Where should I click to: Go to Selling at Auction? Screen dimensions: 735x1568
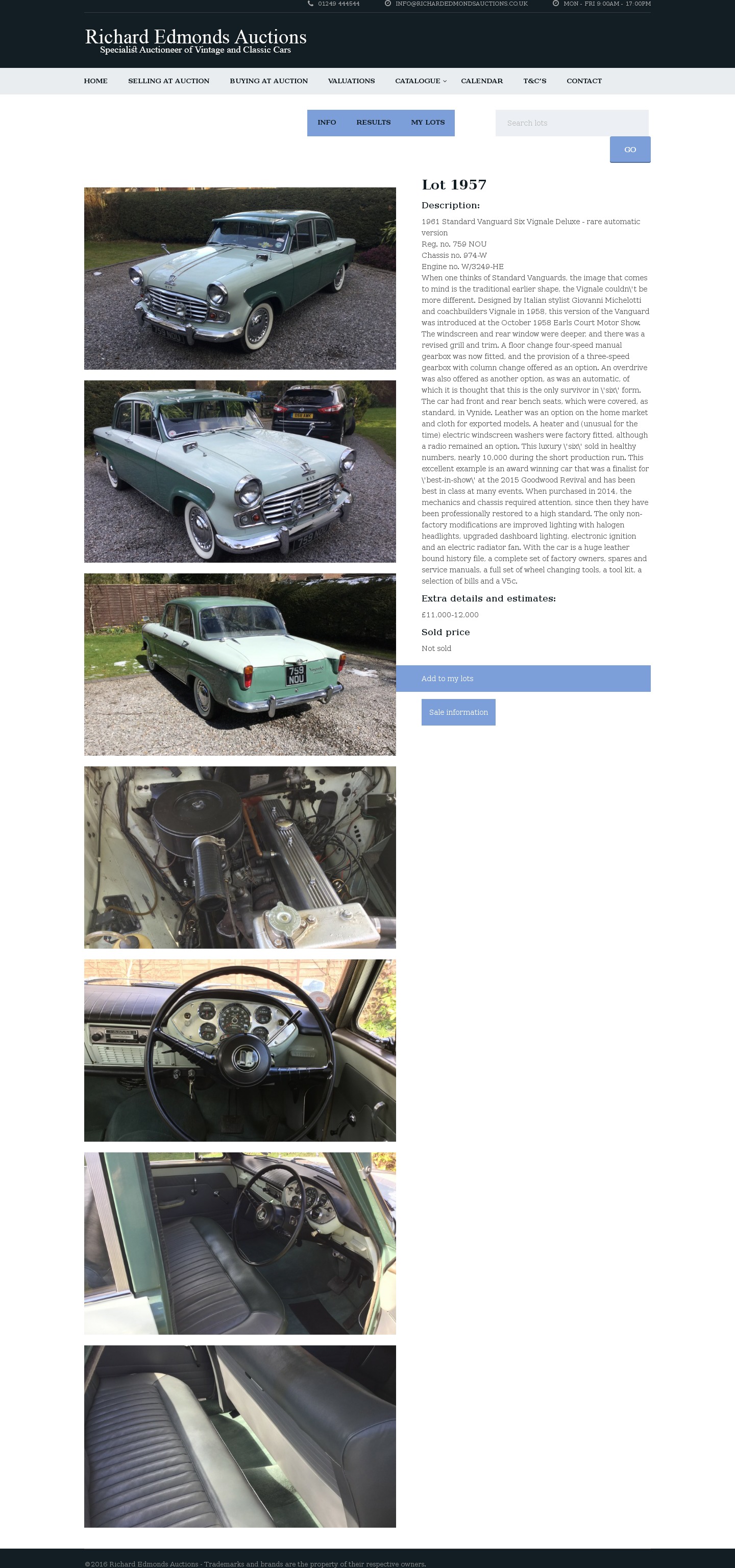coord(168,81)
